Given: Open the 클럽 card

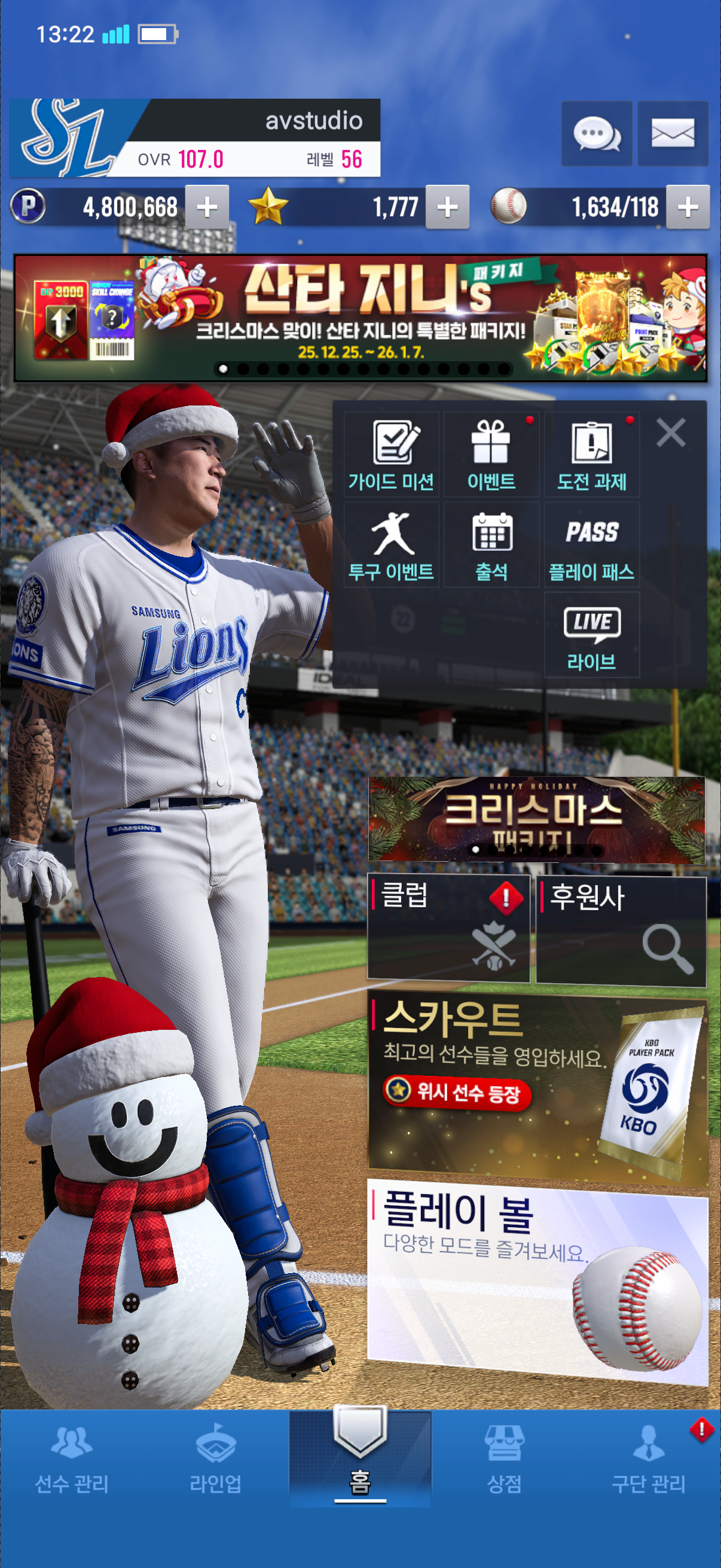Looking at the screenshot, I should 448,928.
